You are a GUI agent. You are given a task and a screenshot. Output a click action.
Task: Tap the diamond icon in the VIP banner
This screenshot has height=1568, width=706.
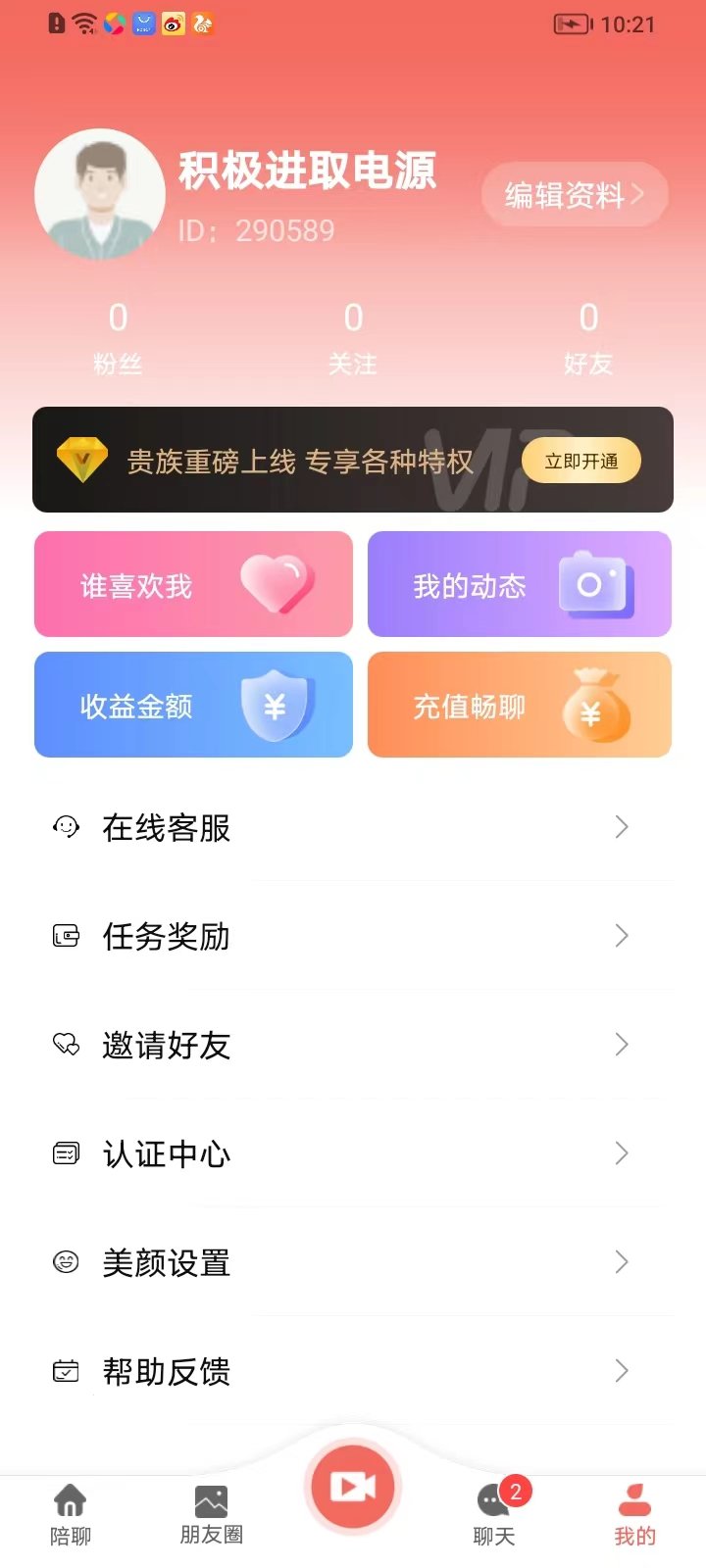click(x=81, y=459)
